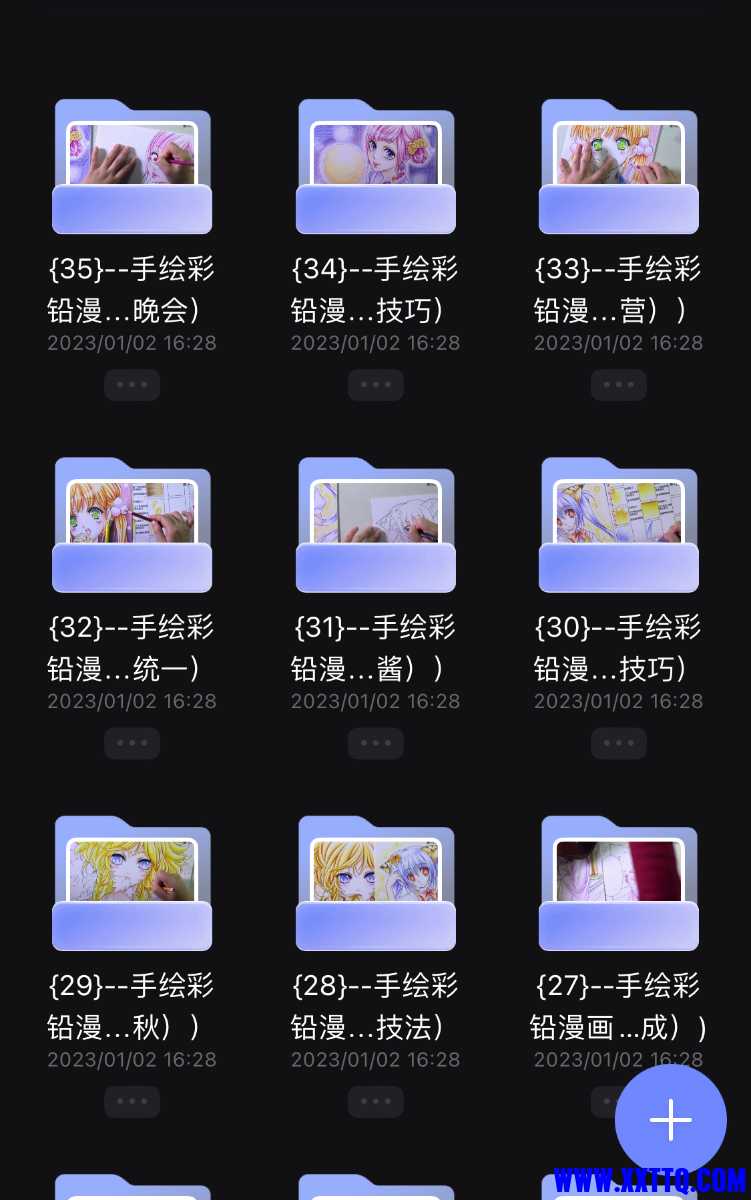Show more options for folder {31}
This screenshot has width=751, height=1200.
point(375,743)
